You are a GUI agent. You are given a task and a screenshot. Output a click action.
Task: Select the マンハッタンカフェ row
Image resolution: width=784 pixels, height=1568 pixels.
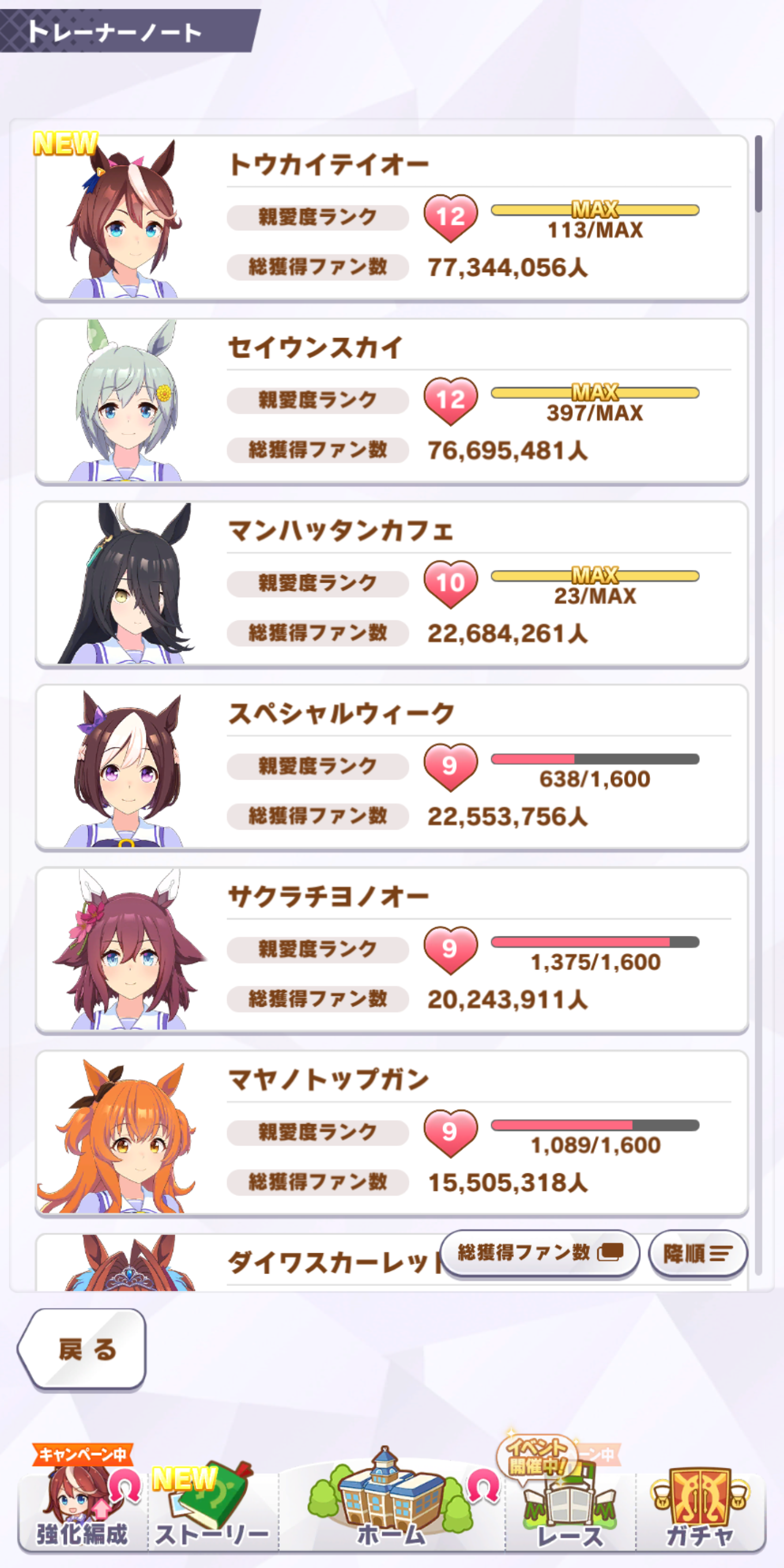(391, 584)
